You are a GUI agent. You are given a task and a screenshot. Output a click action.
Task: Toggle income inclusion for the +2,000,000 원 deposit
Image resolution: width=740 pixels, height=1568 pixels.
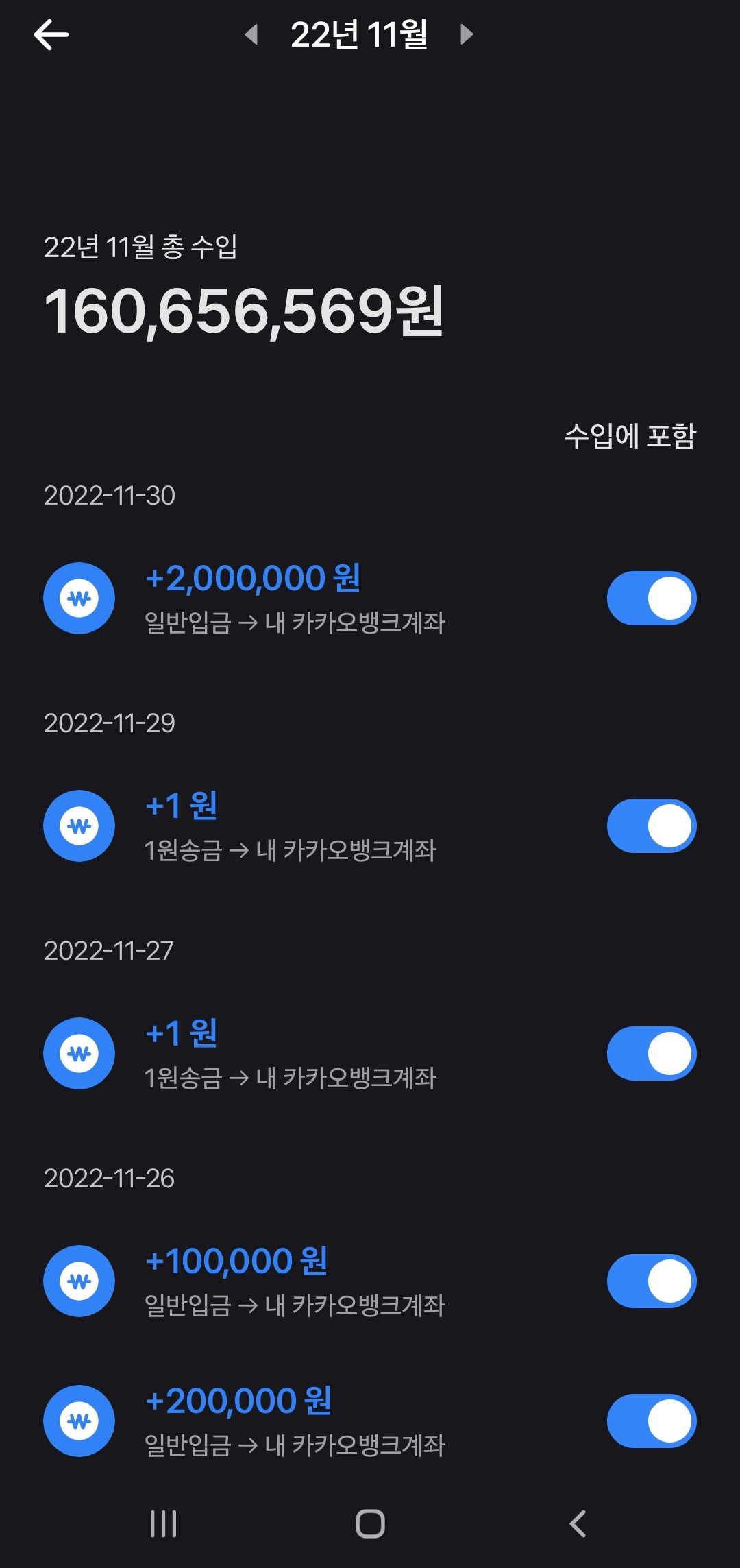(652, 598)
